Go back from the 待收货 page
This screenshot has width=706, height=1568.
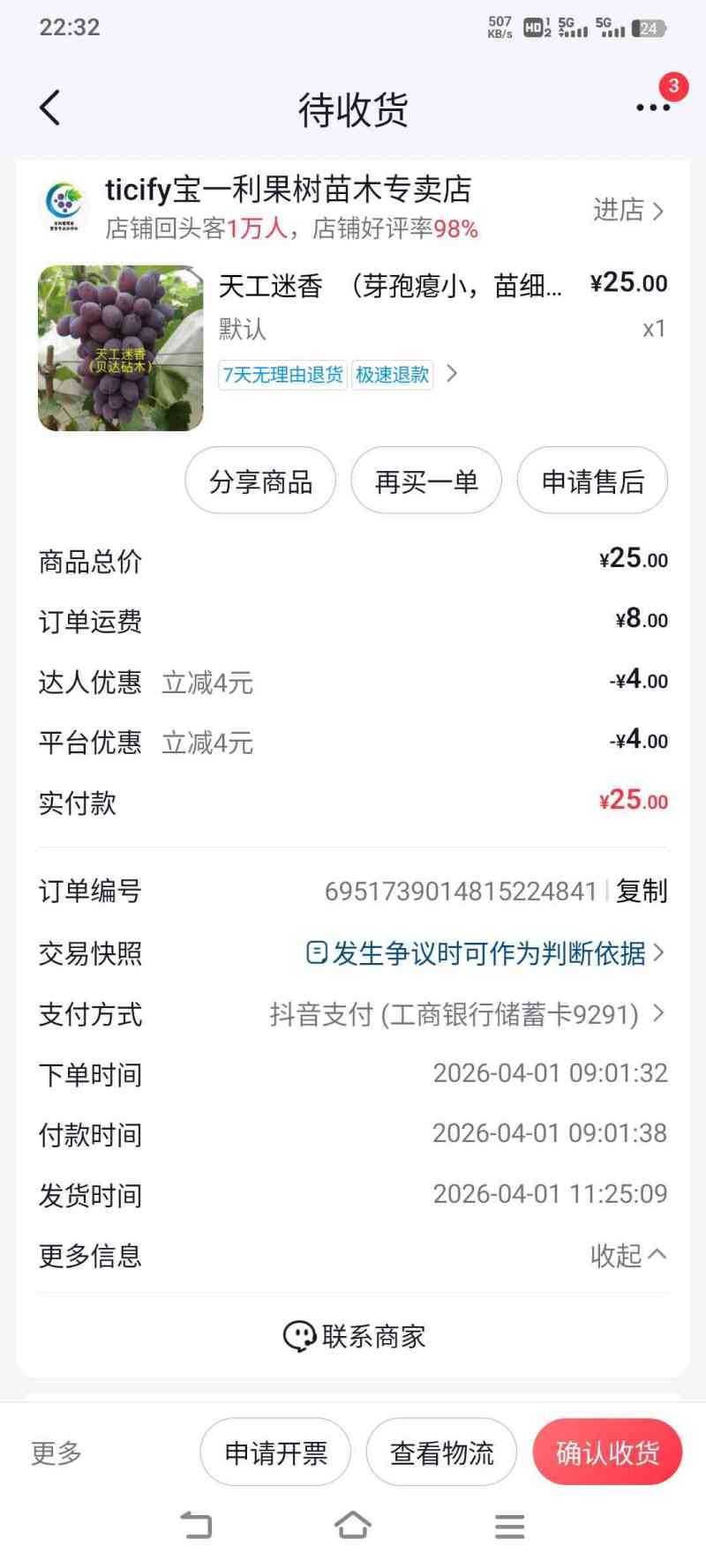[50, 108]
